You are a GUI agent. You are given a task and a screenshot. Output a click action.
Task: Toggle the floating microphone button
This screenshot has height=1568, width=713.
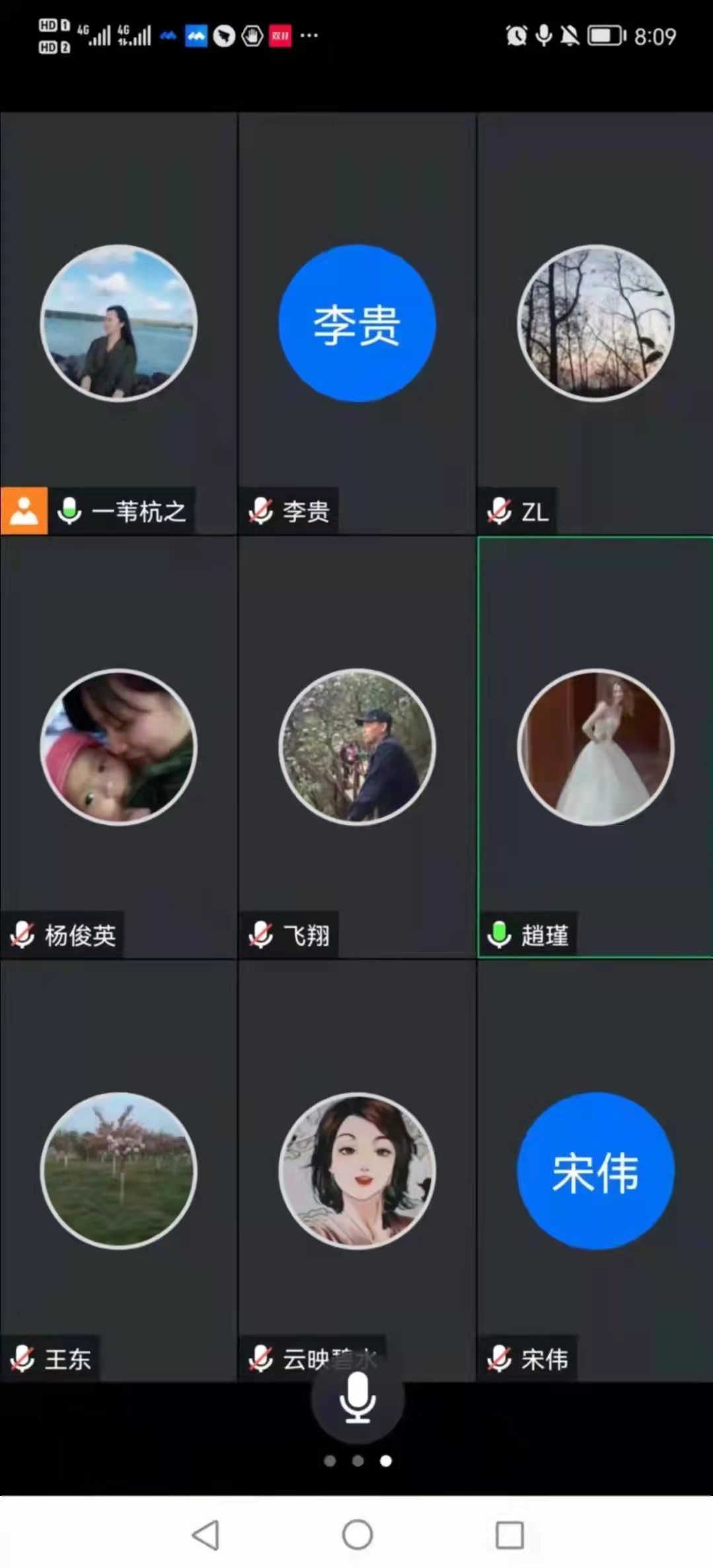[357, 1396]
